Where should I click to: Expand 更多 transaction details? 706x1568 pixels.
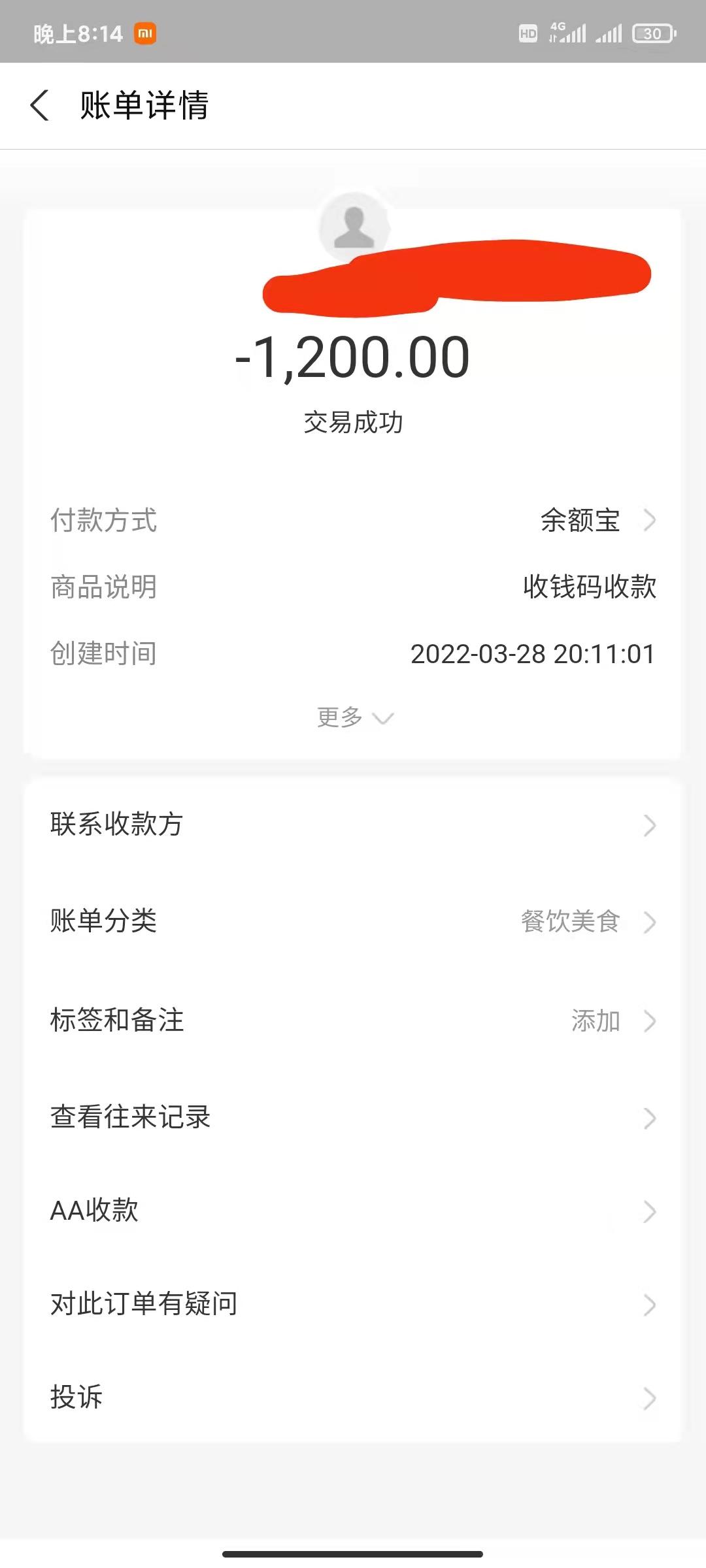tap(354, 717)
